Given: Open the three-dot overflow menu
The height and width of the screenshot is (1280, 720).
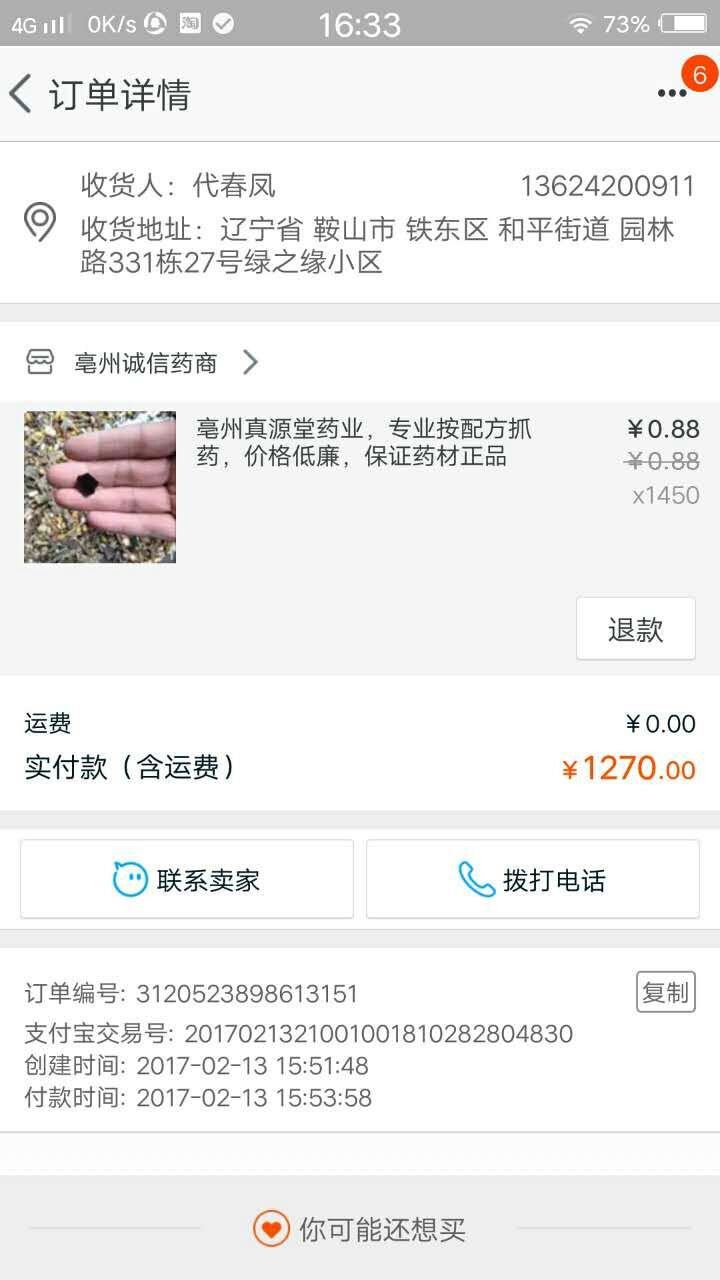Looking at the screenshot, I should pyautogui.click(x=672, y=93).
